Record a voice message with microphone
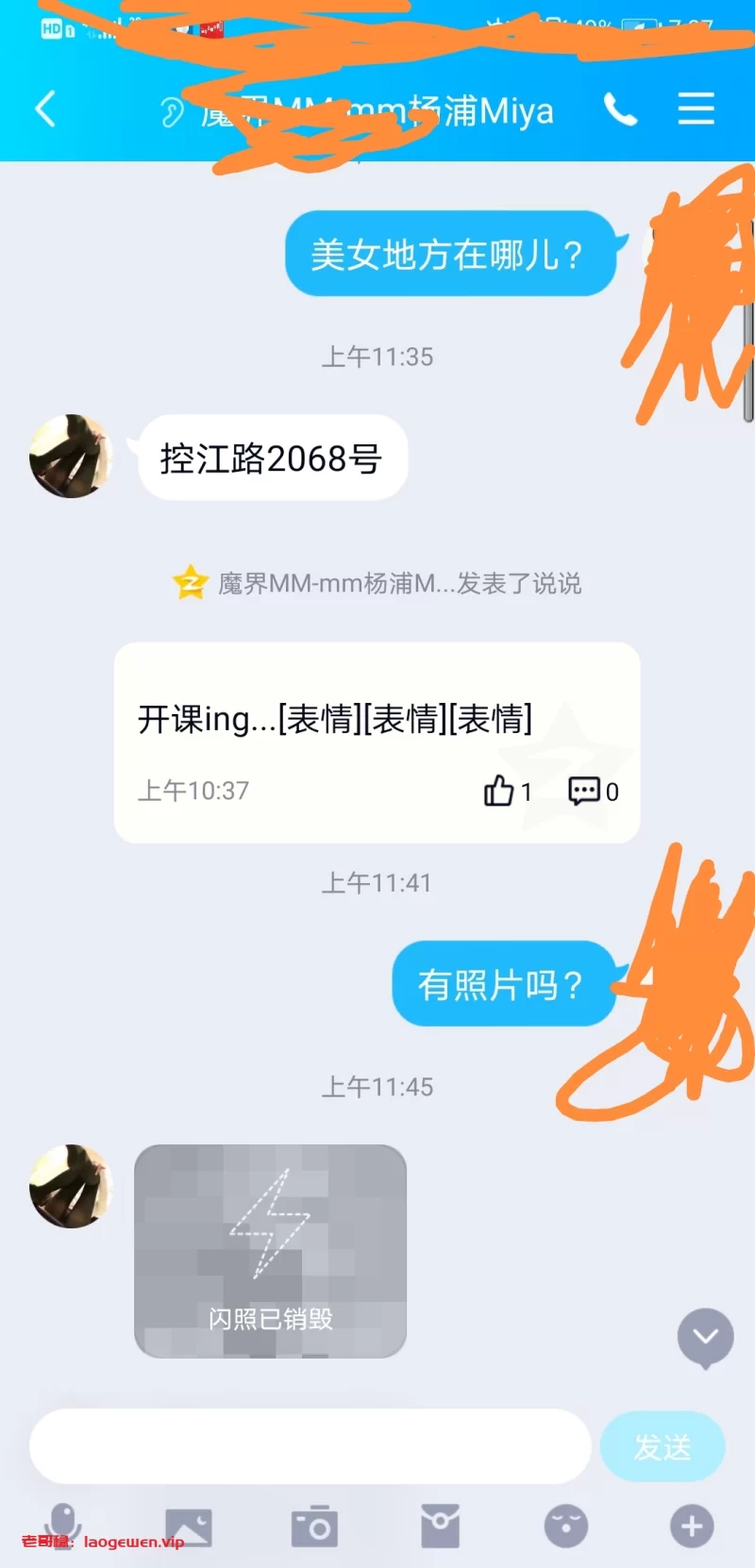The width and height of the screenshot is (755, 1568). coord(63,1526)
